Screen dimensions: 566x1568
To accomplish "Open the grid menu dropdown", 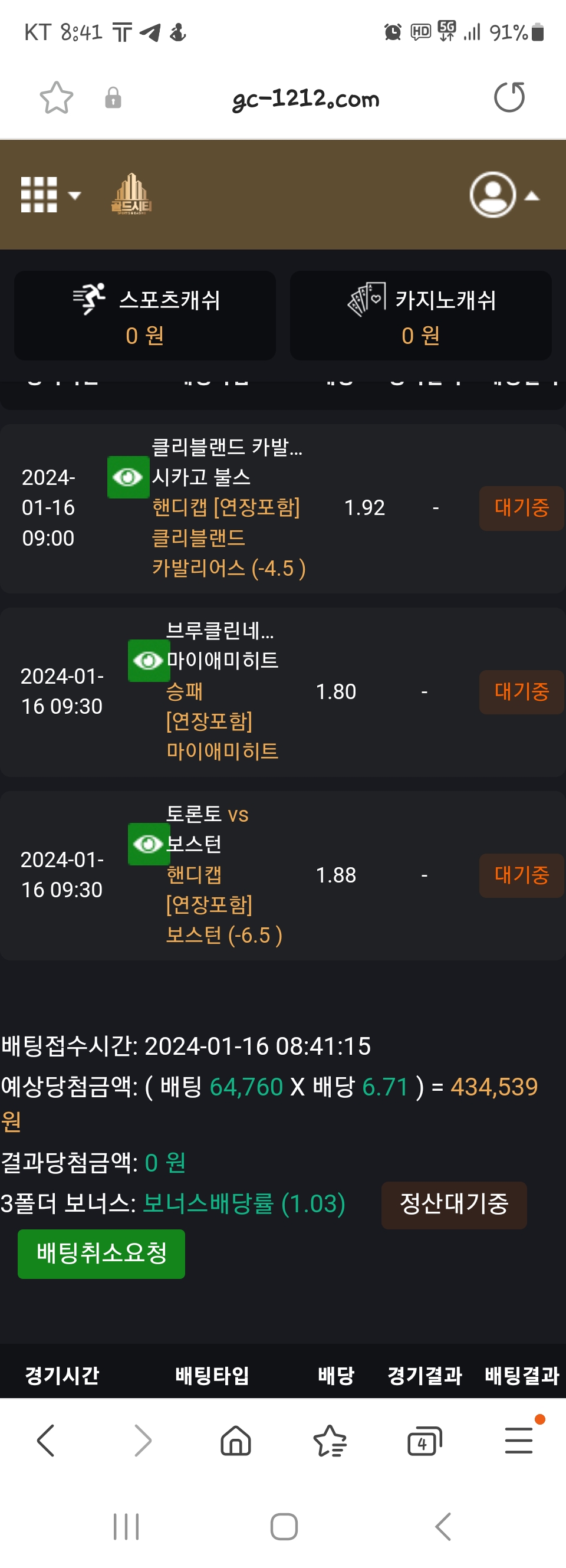I will coord(50,195).
